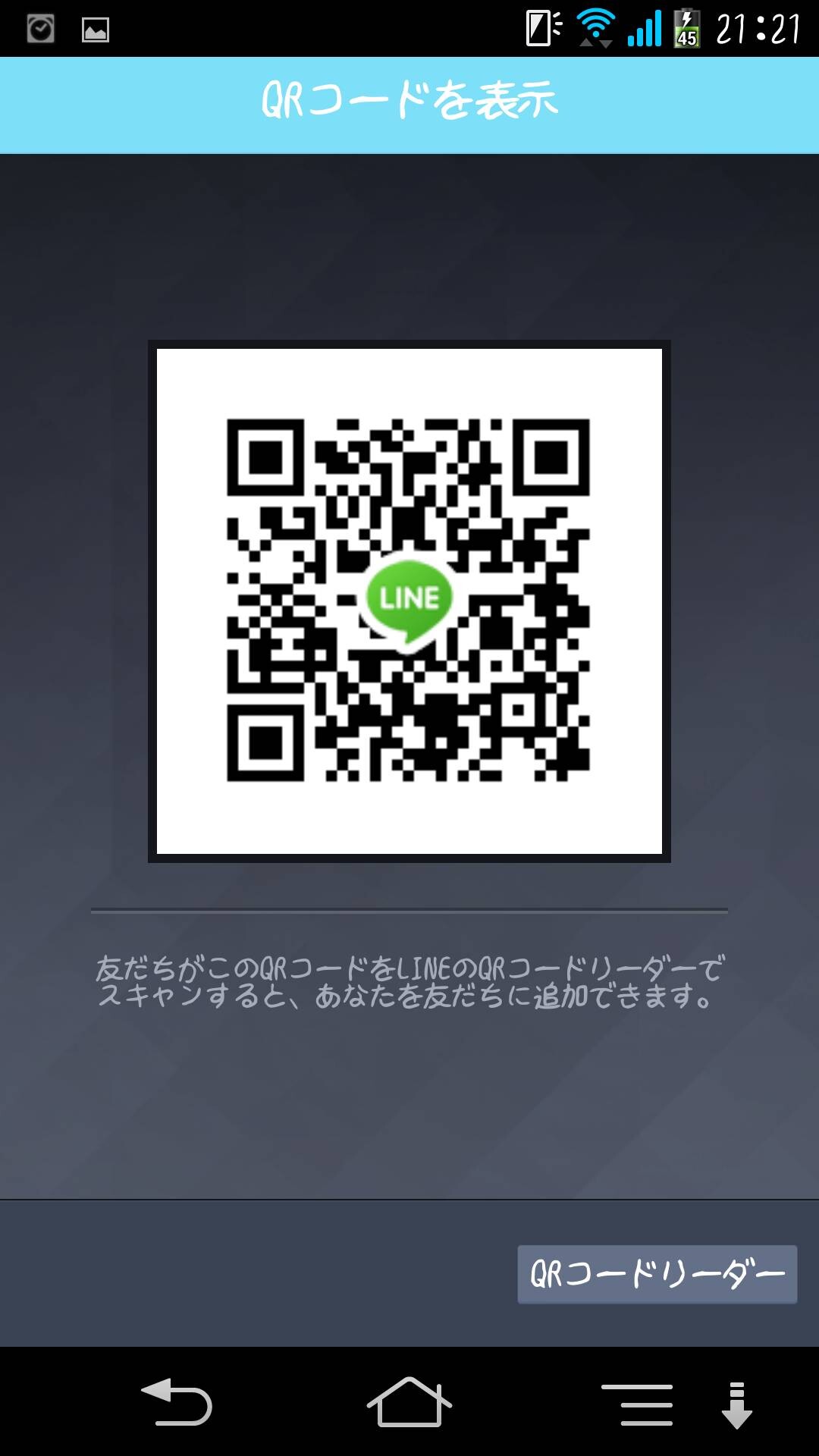The image size is (819, 1456).
Task: Open the QRコードリーダー button
Action: point(657,1274)
